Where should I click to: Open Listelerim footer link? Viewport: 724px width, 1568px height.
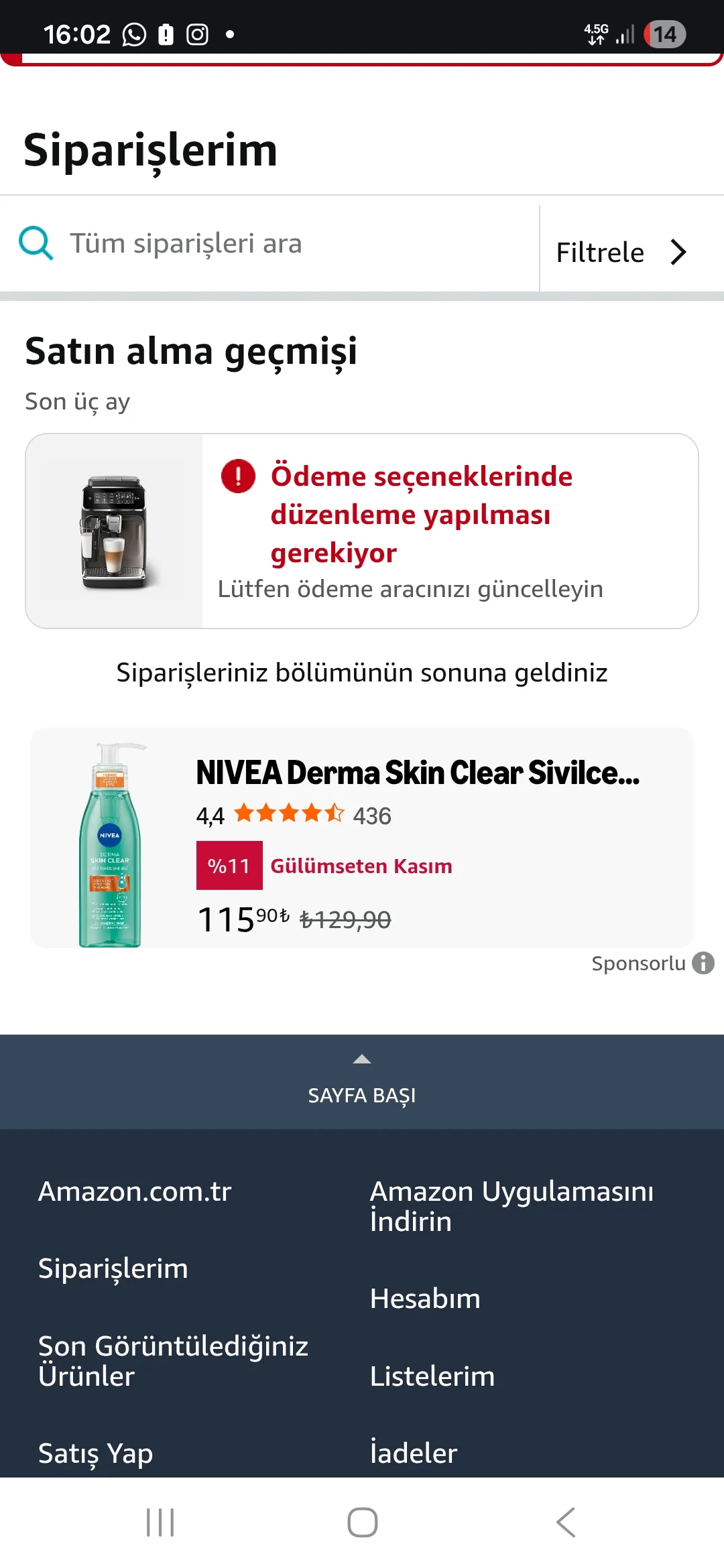432,1376
